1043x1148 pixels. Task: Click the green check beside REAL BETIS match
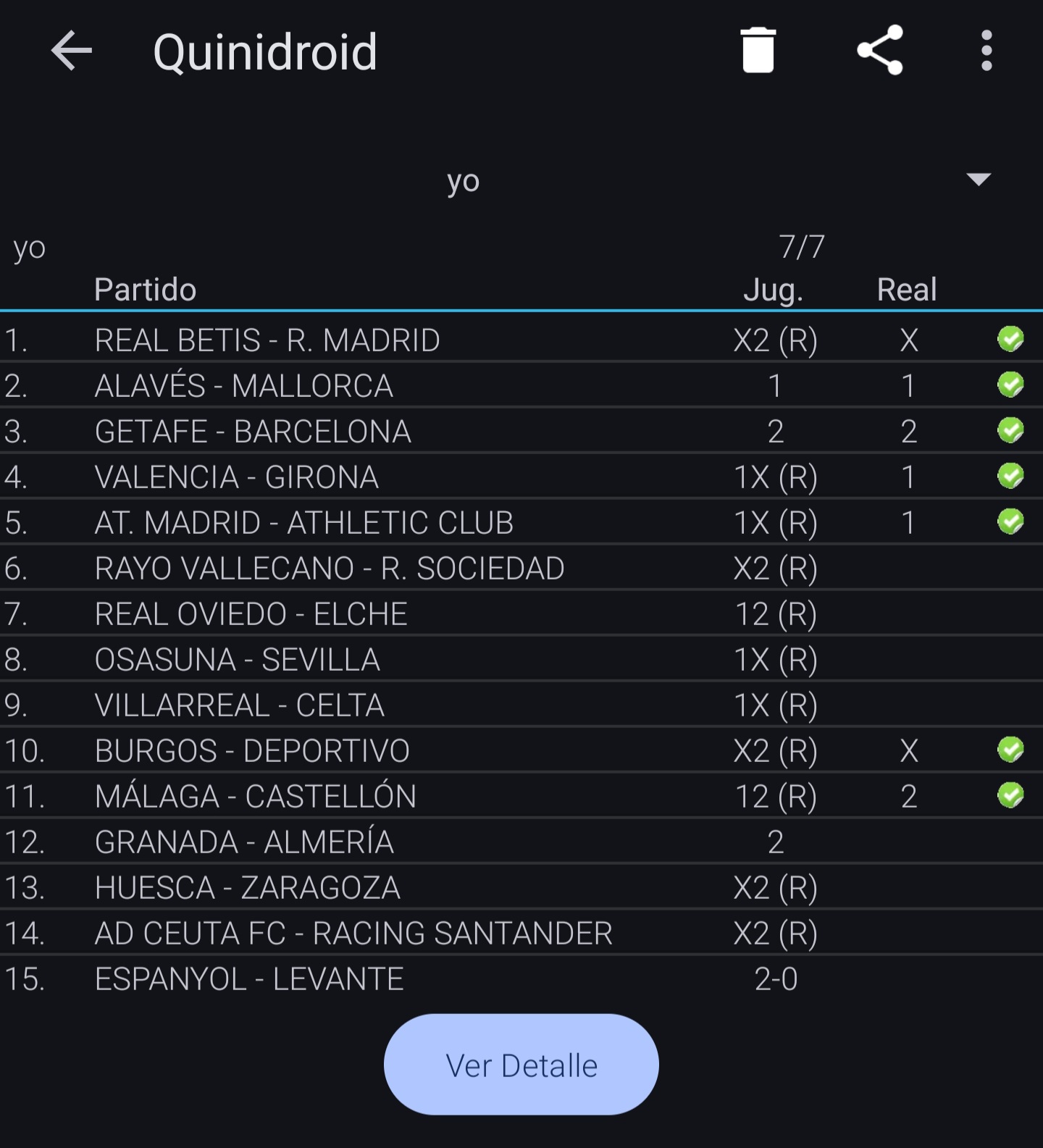(1011, 339)
